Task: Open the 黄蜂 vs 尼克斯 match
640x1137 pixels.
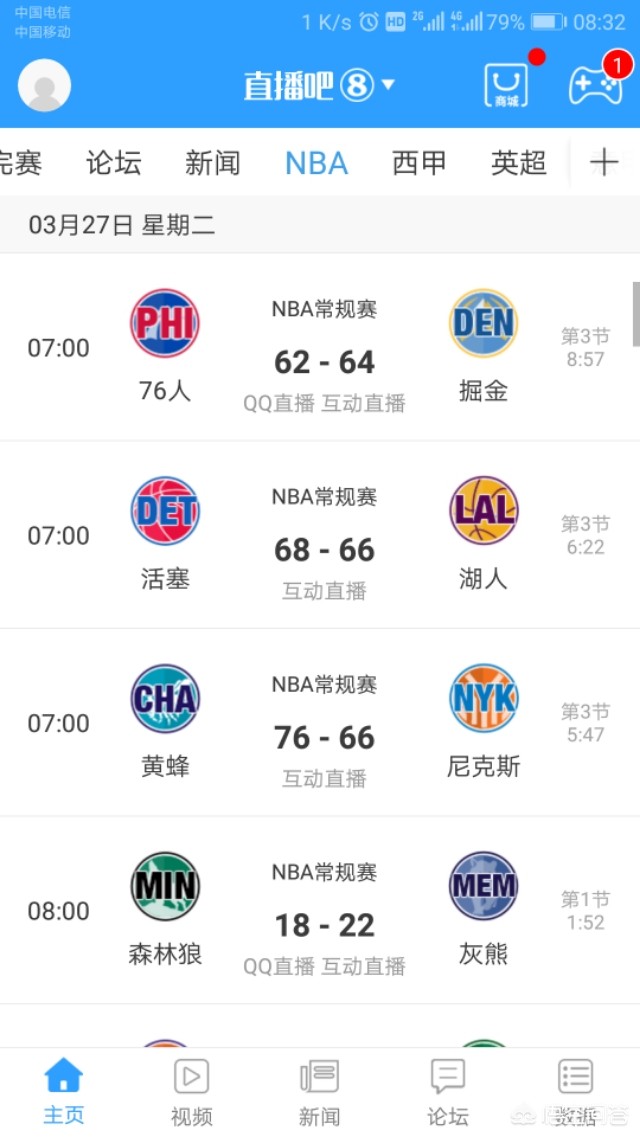Action: coord(324,723)
